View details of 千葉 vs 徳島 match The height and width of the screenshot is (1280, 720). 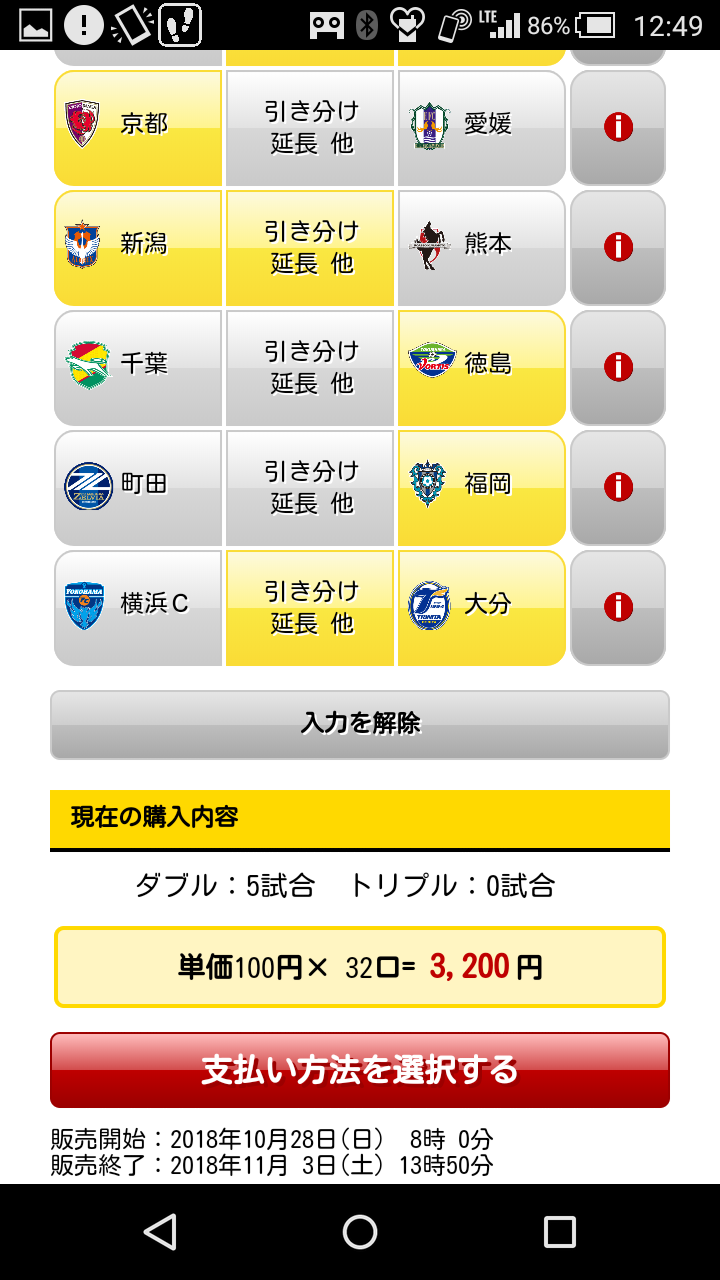[x=617, y=367]
